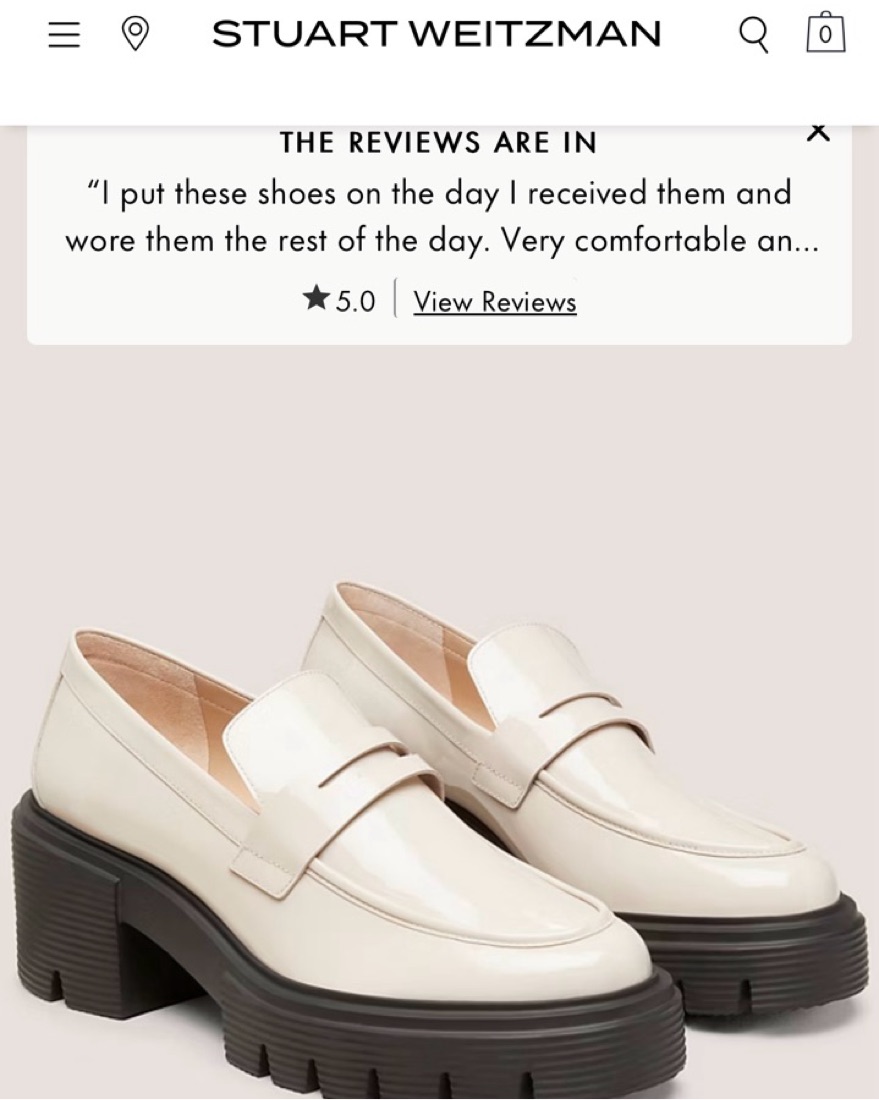Open the View Reviews link
This screenshot has height=1100, width=879.
click(x=495, y=301)
